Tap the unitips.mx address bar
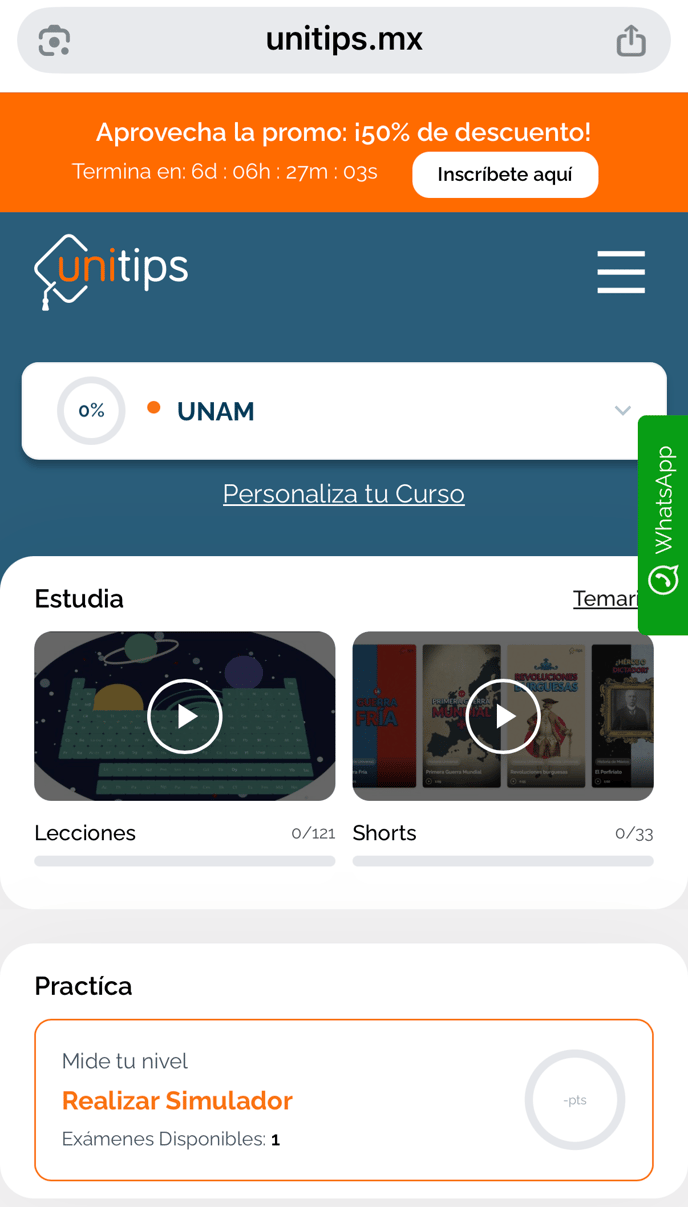 coord(344,40)
